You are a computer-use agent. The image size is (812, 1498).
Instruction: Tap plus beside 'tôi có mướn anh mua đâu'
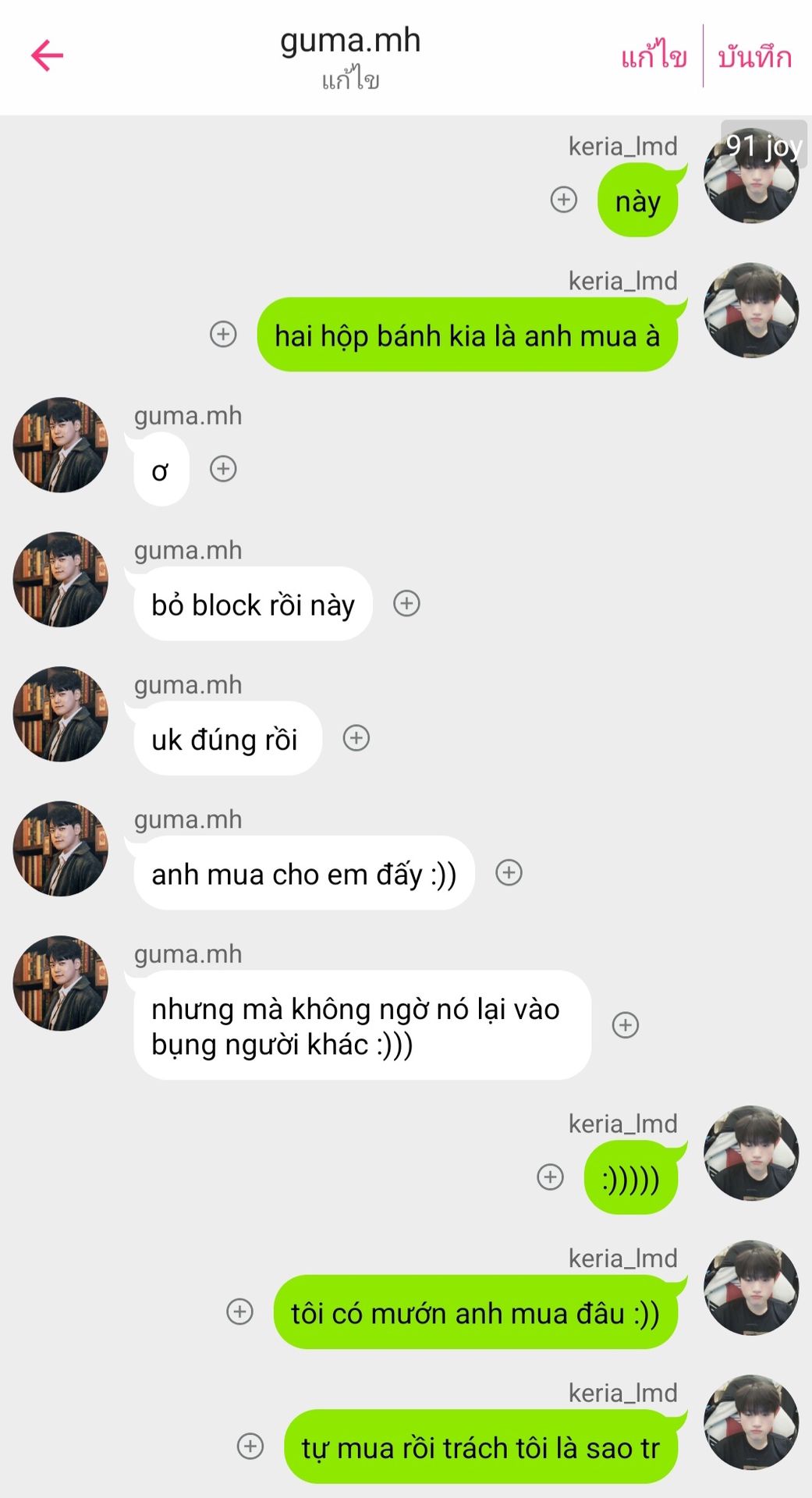tap(239, 1312)
